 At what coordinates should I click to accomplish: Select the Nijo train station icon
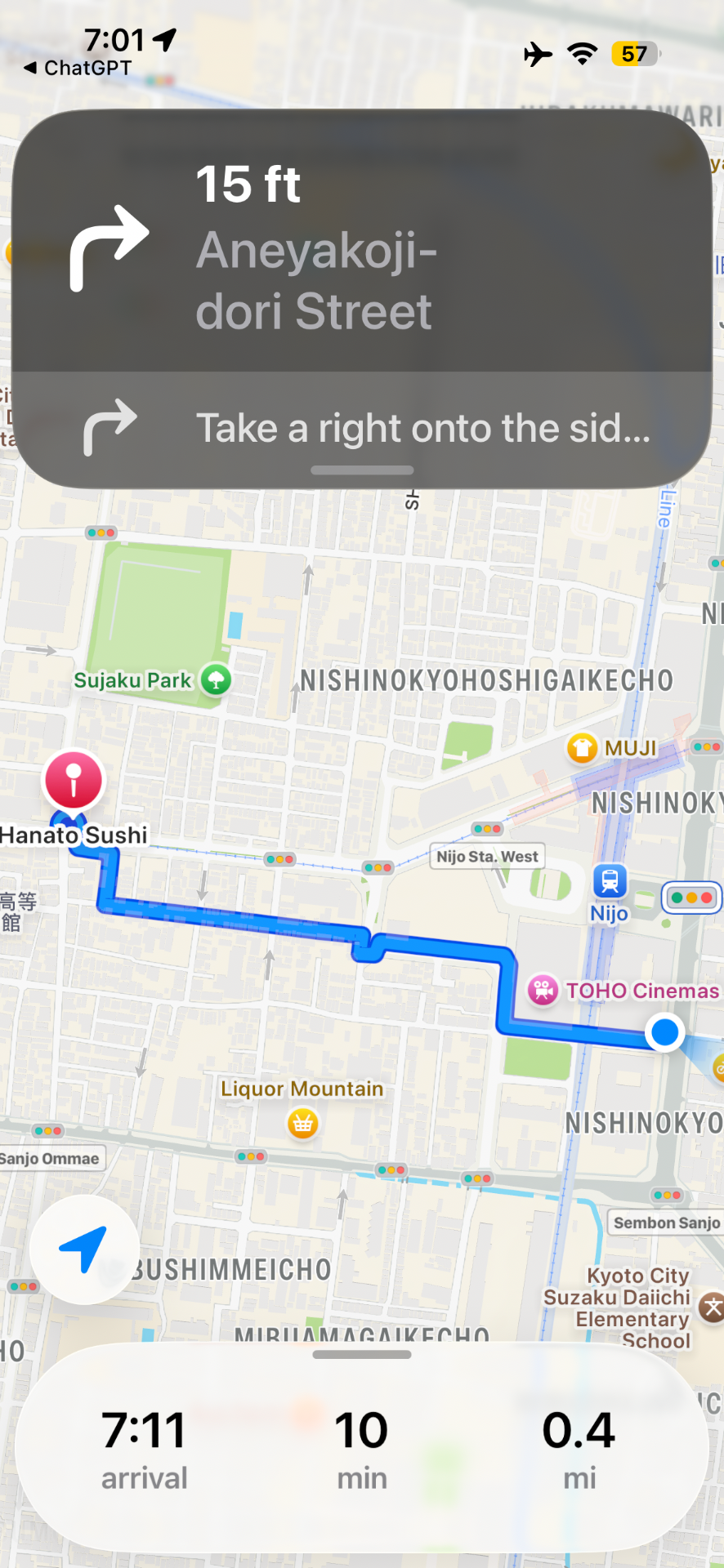click(610, 881)
